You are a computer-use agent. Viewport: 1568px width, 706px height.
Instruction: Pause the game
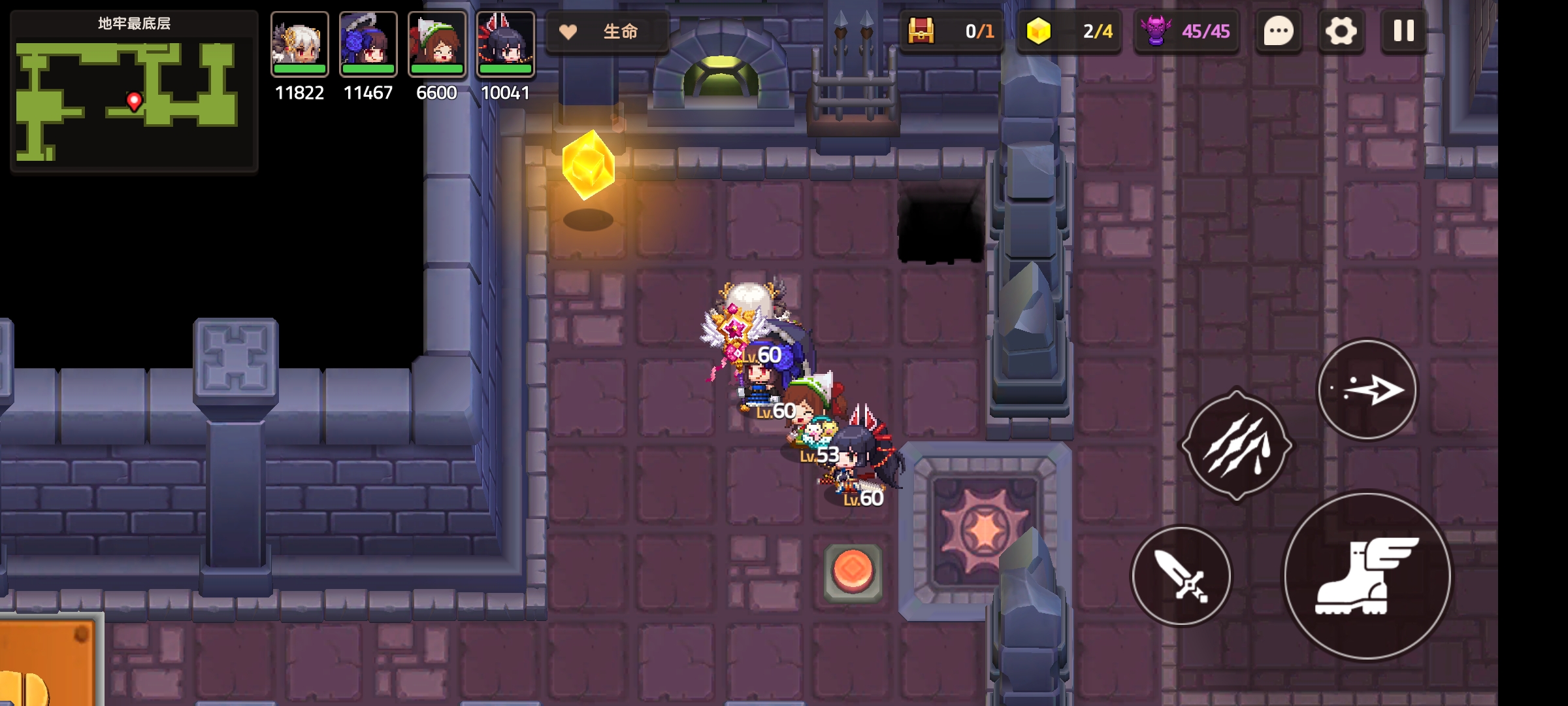point(1403,31)
